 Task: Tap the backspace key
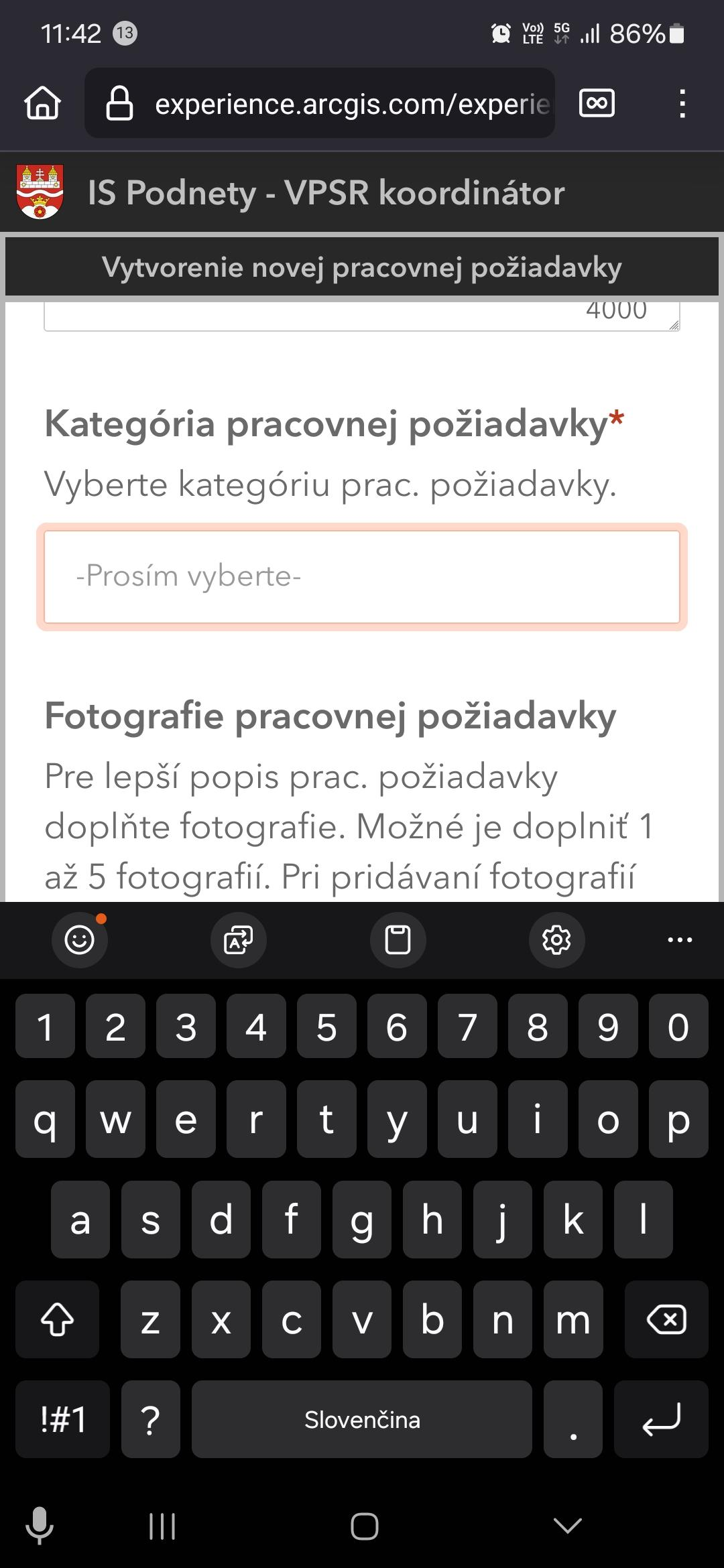pos(666,1319)
